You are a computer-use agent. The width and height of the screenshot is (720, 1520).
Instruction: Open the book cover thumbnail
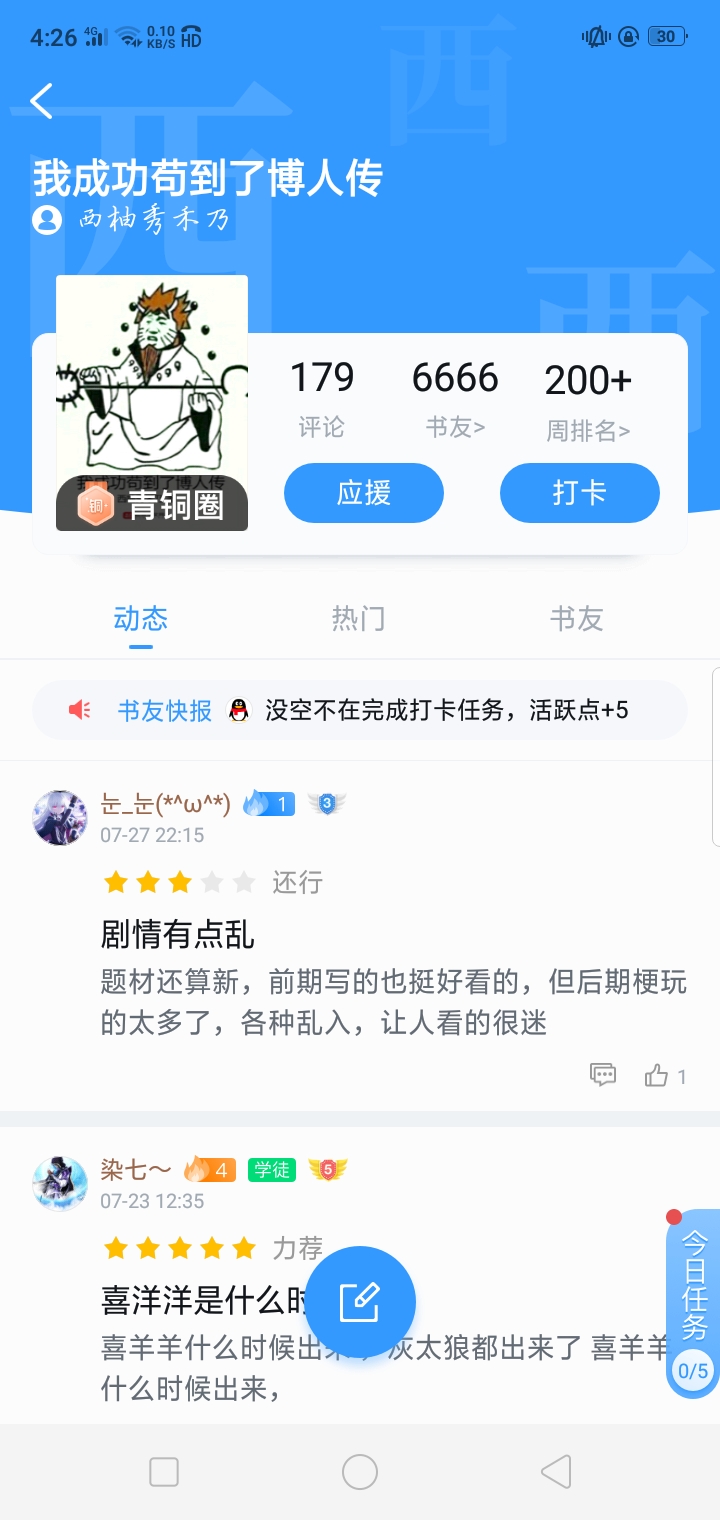point(152,402)
